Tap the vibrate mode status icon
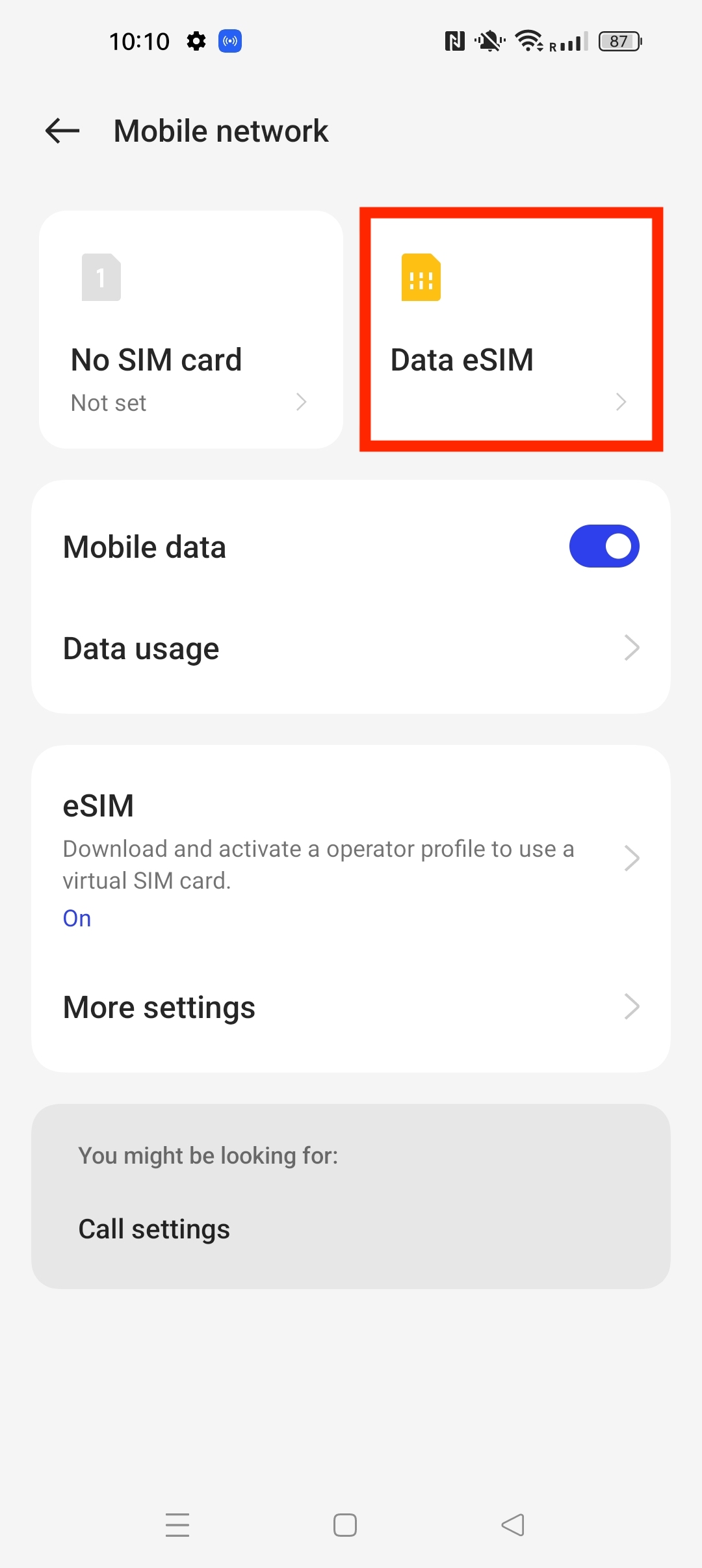 tap(489, 40)
